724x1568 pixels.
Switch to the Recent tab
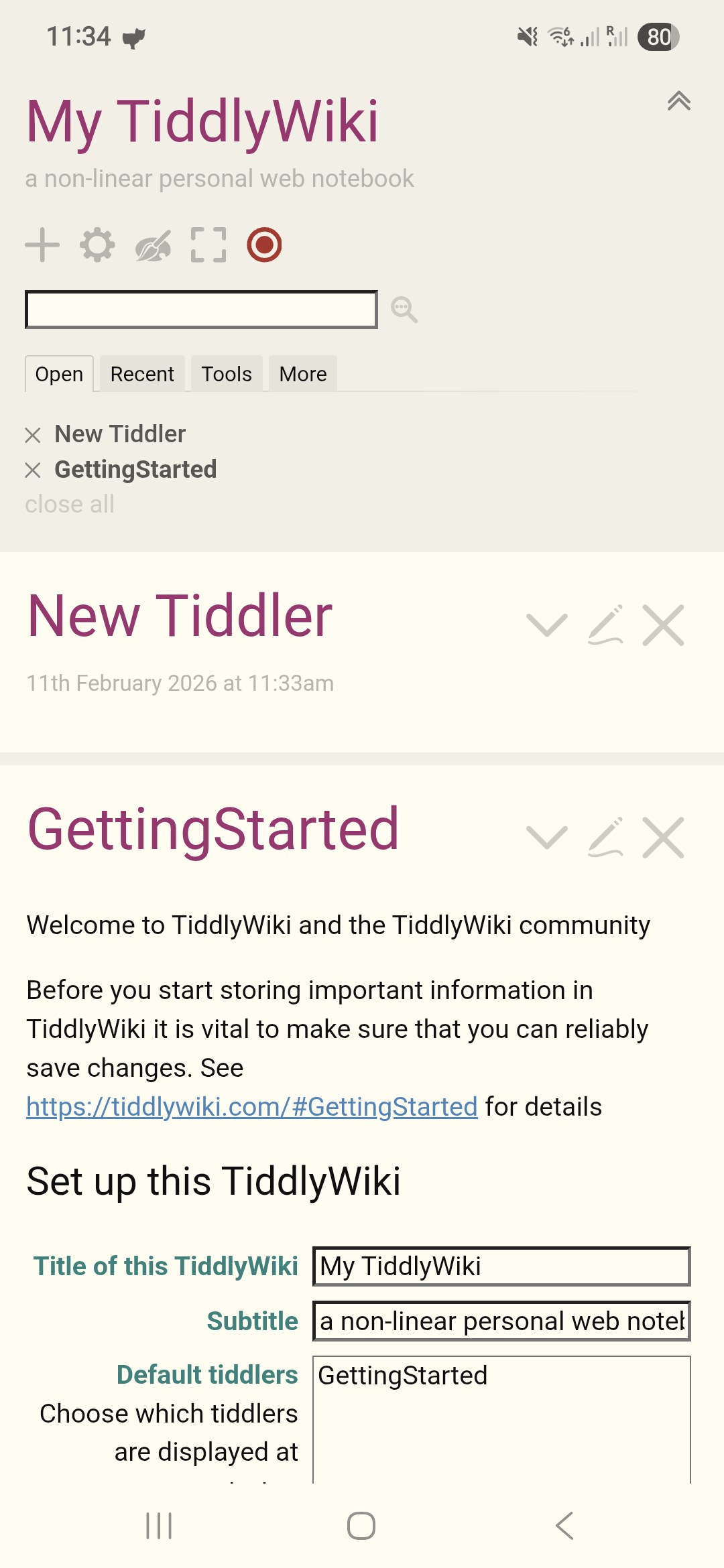[142, 374]
